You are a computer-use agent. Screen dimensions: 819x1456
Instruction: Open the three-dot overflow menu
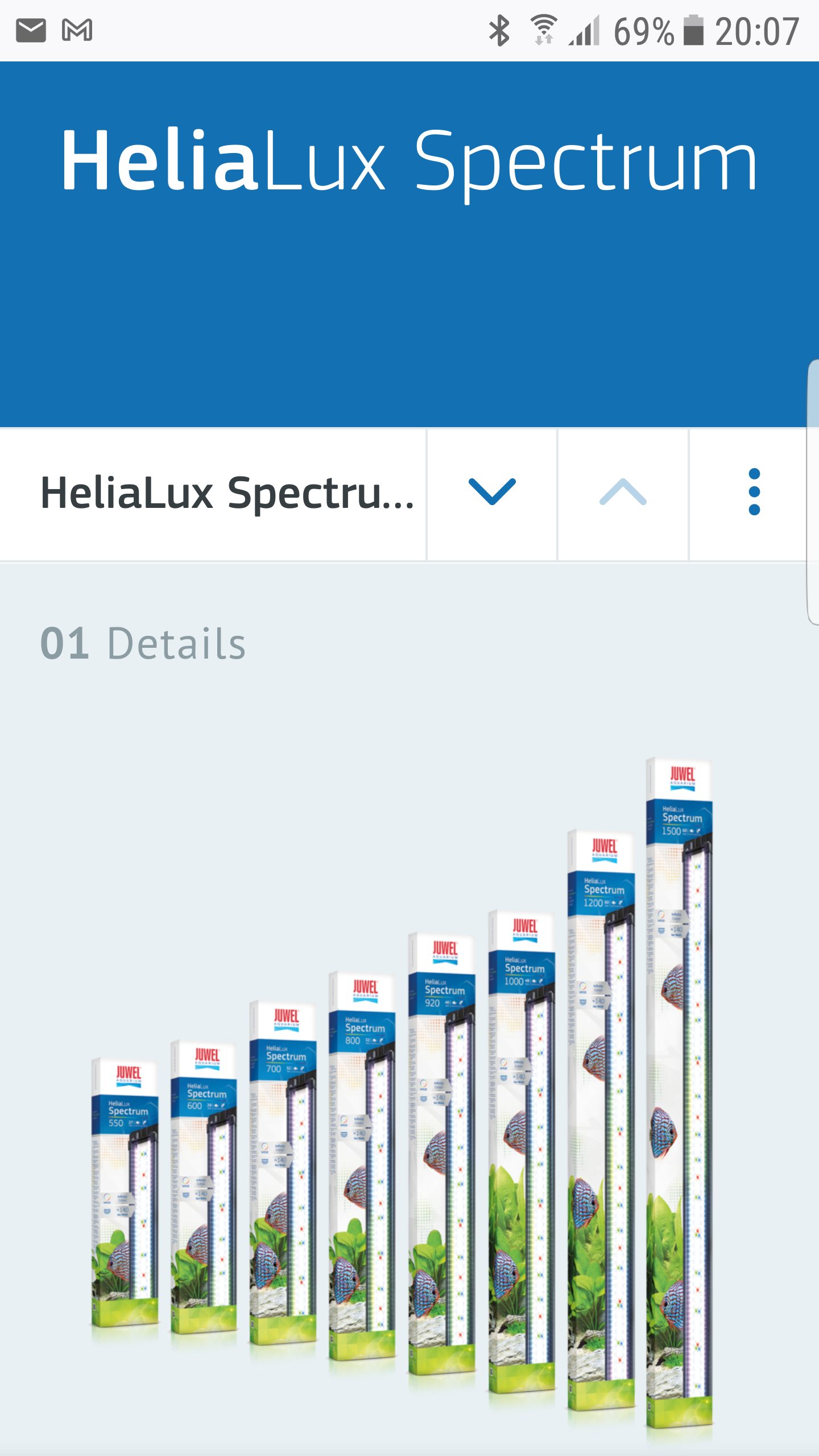pyautogui.click(x=754, y=493)
